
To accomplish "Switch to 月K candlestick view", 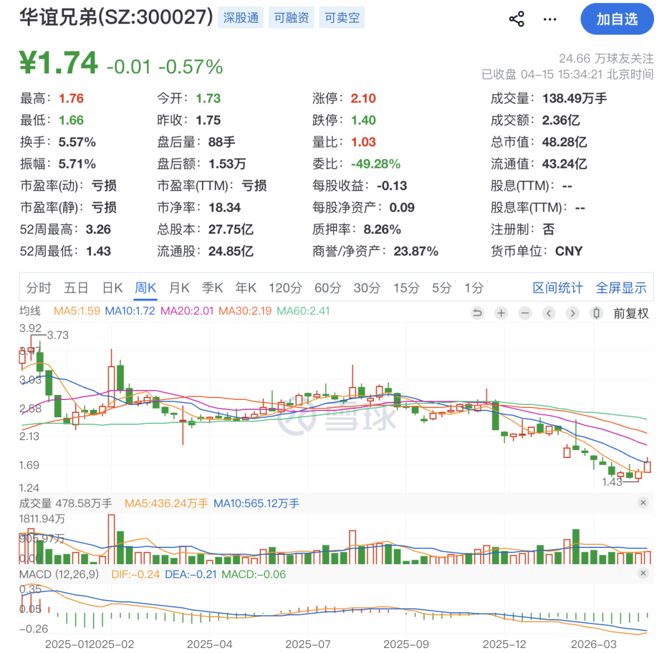I will click(179, 288).
